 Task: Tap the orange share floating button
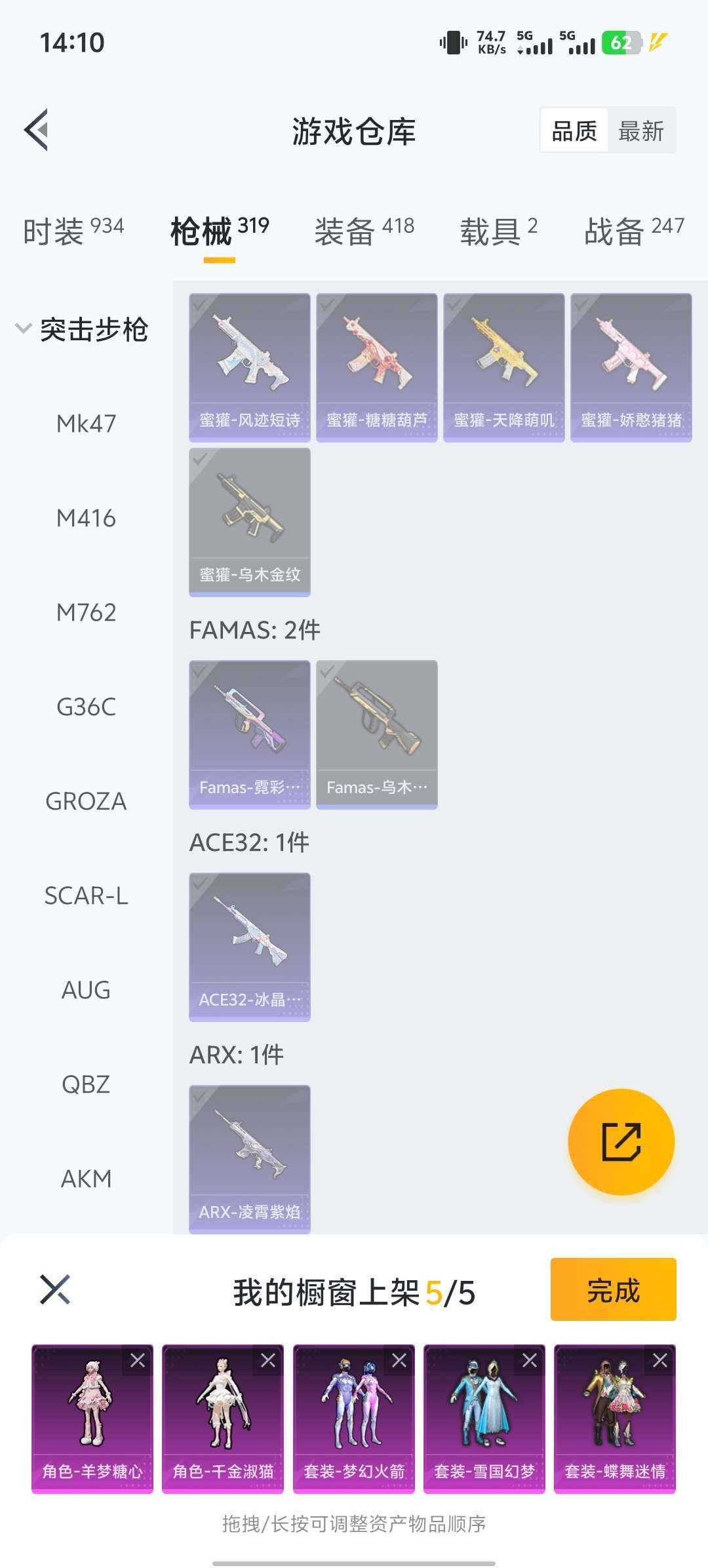621,1142
